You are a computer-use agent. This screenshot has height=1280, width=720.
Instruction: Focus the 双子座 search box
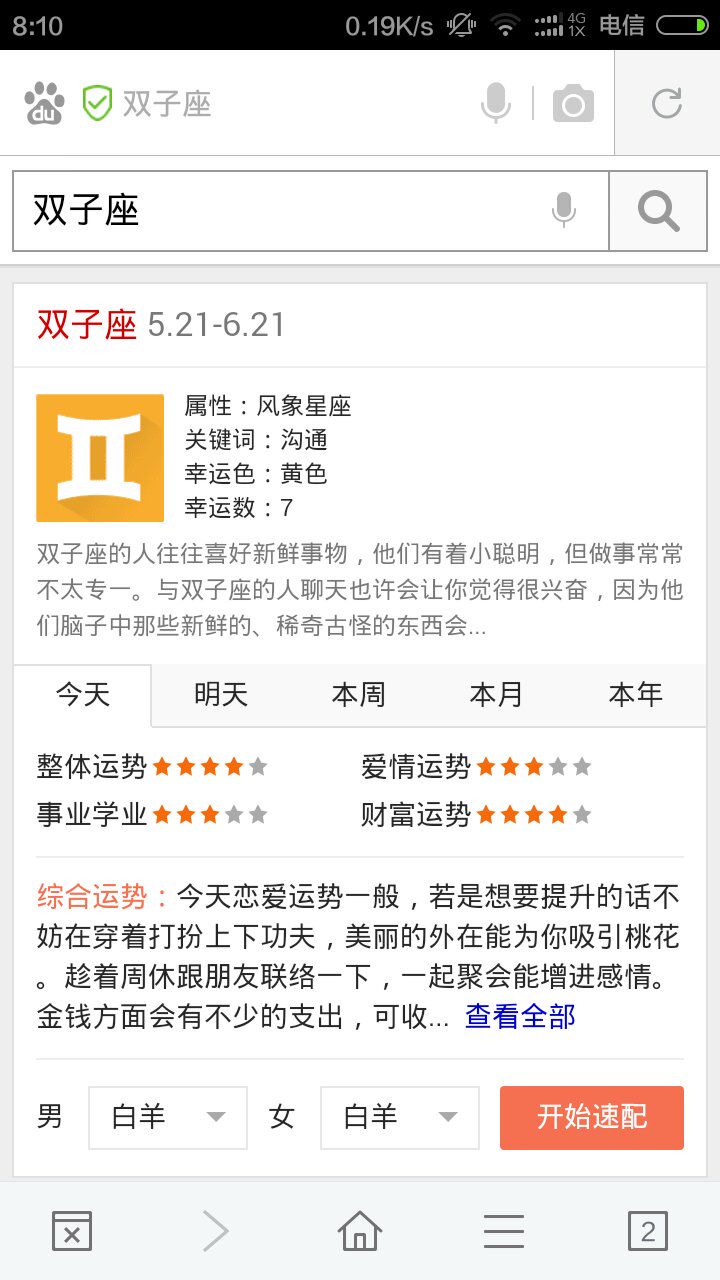coord(280,211)
